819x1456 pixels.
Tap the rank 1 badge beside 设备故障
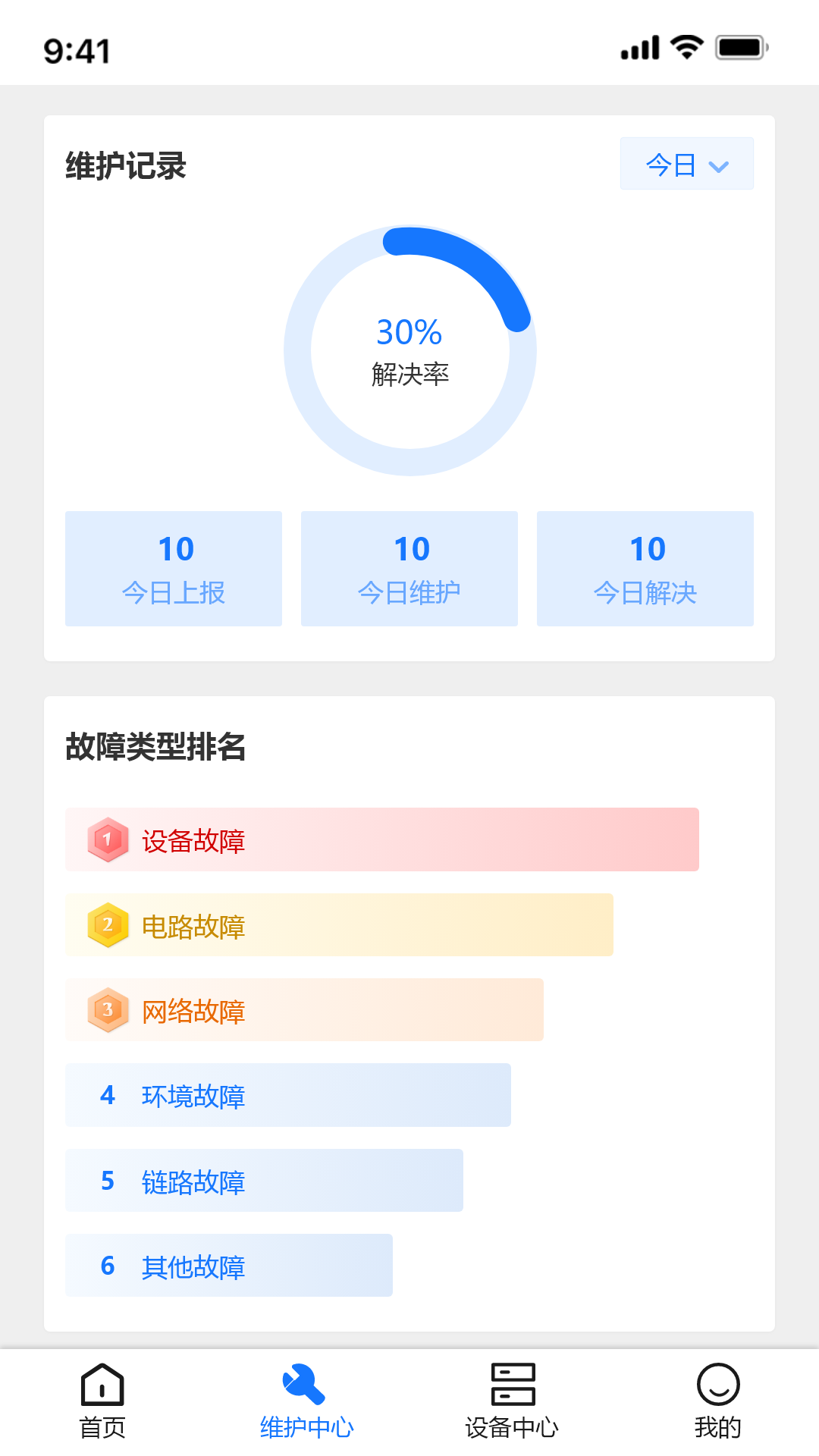pyautogui.click(x=106, y=839)
